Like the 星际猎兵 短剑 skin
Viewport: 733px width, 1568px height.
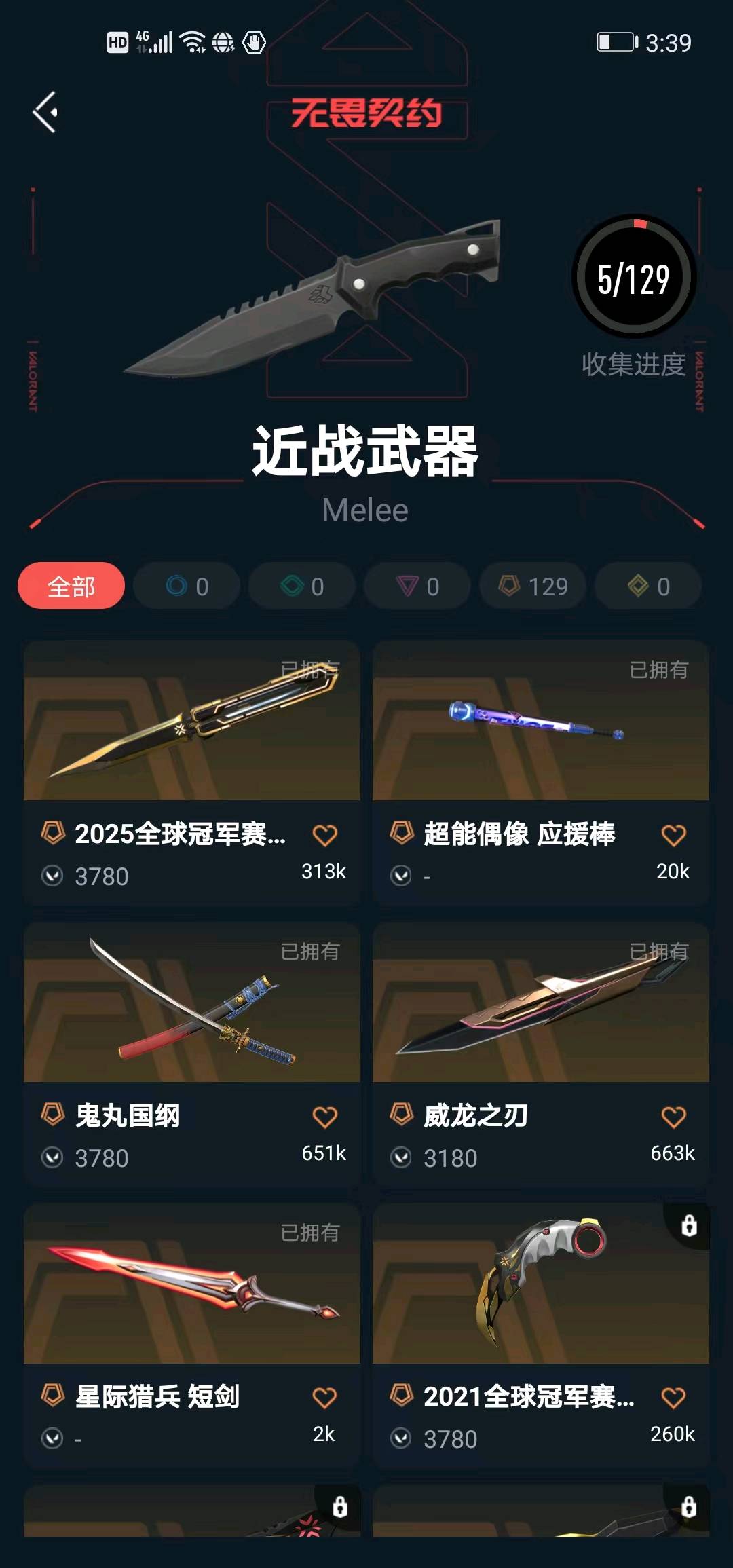(x=324, y=1398)
